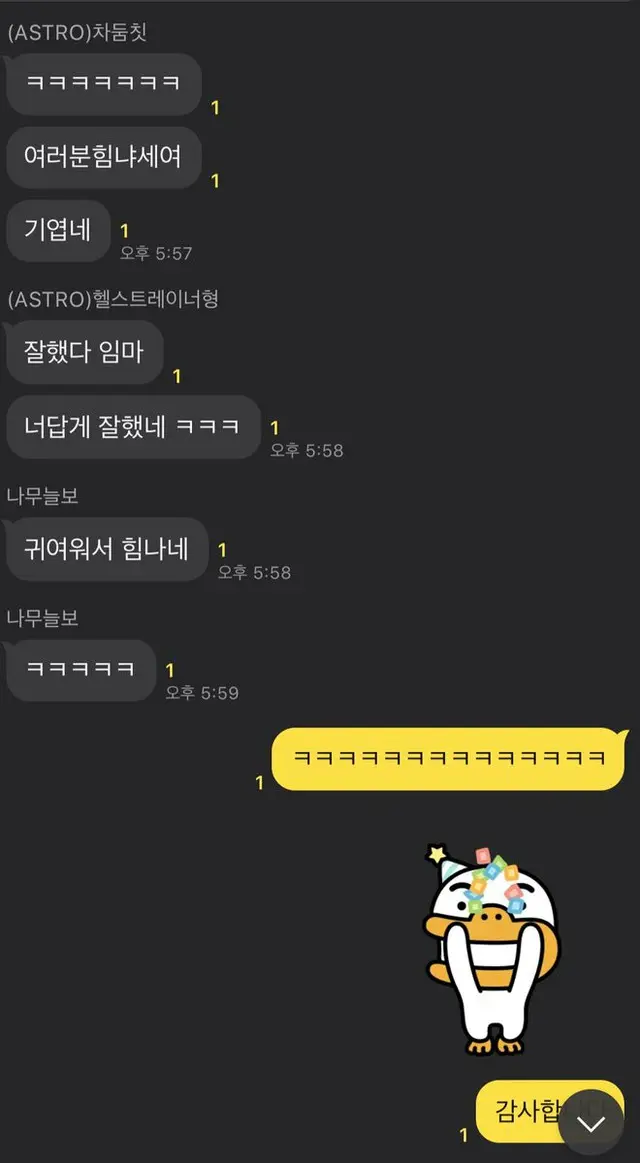640x1163 pixels.
Task: Jump to the latest message with the down chevron
Action: (591, 1123)
